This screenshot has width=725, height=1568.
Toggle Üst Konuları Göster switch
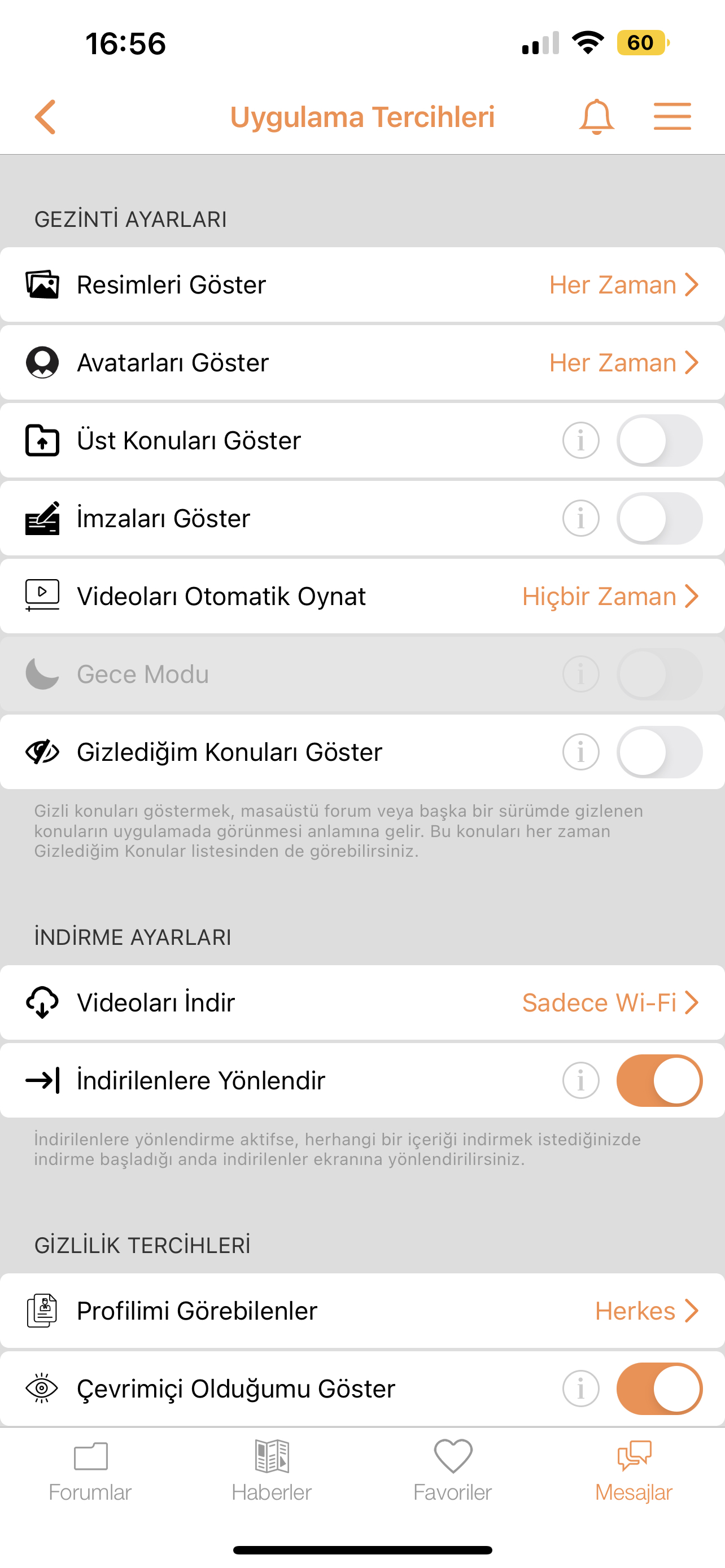tap(660, 440)
